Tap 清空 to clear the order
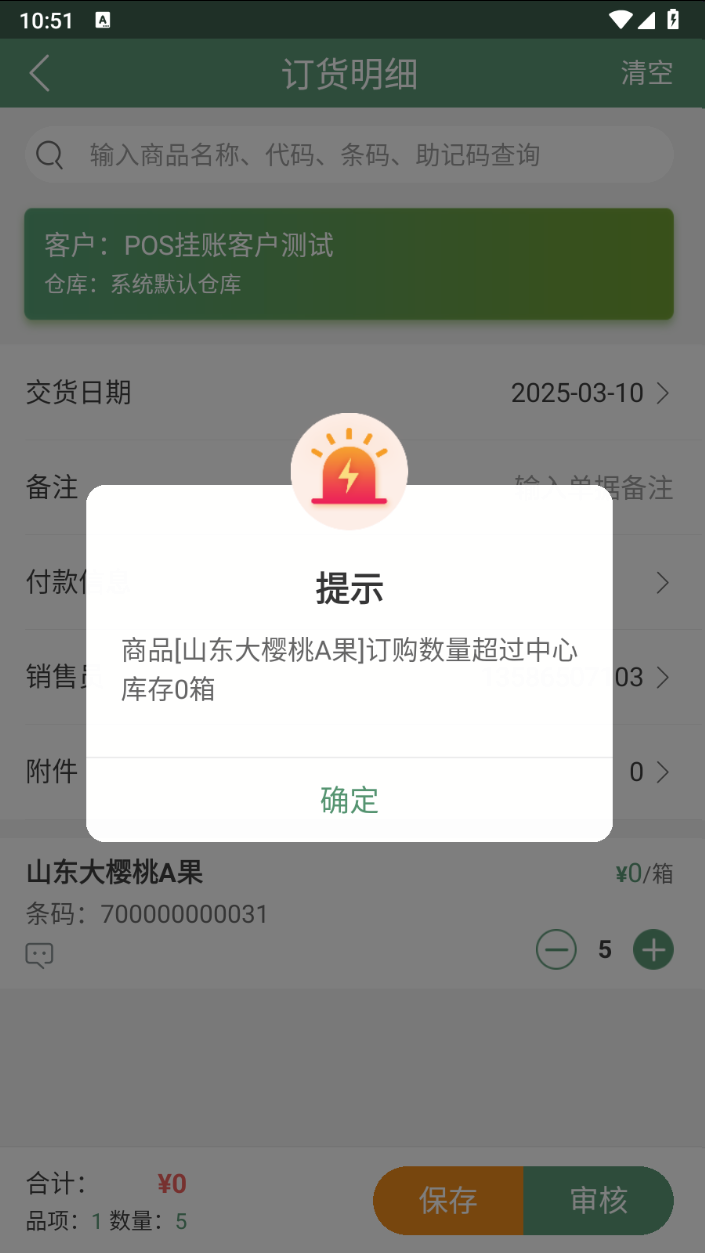 point(647,73)
